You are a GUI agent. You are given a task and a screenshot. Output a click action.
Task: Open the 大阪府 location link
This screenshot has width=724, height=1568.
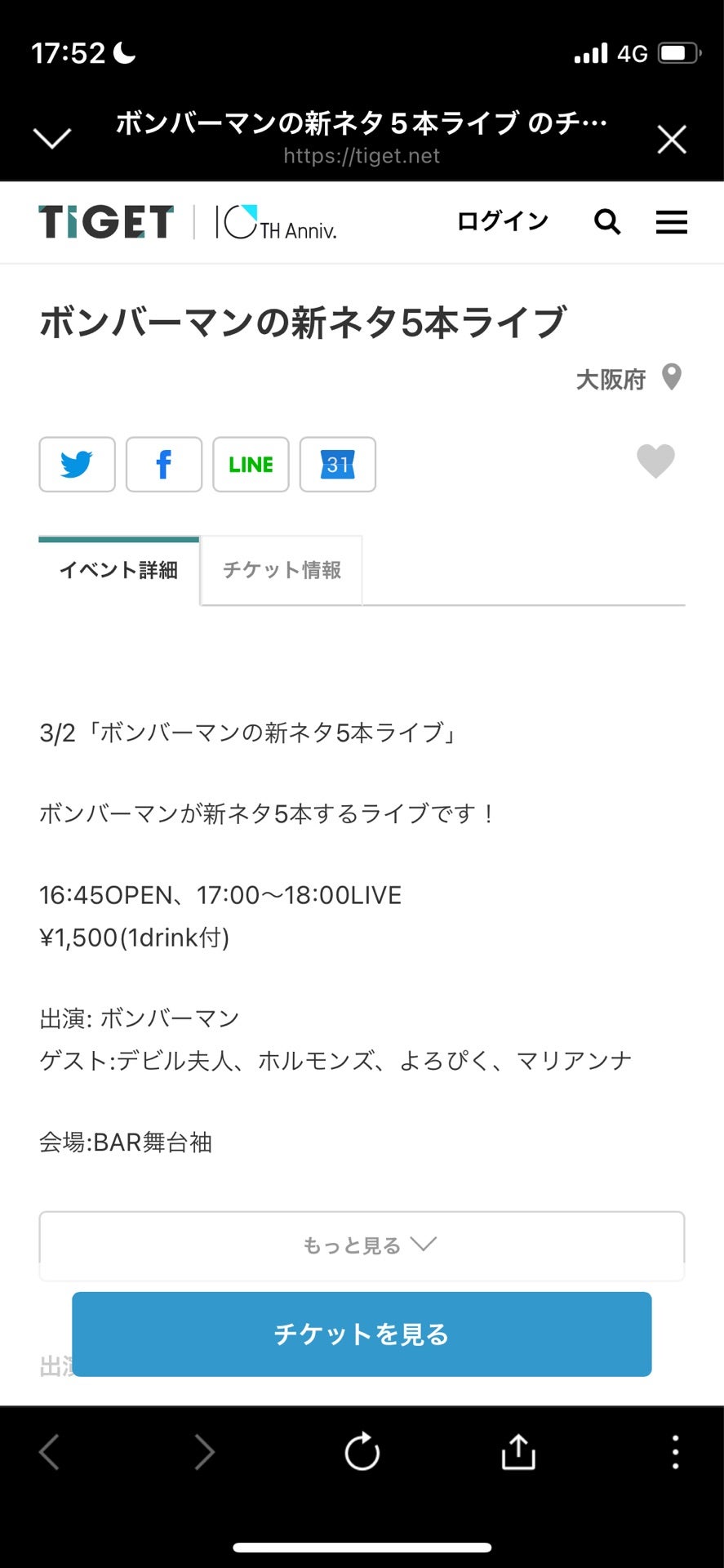tap(627, 379)
